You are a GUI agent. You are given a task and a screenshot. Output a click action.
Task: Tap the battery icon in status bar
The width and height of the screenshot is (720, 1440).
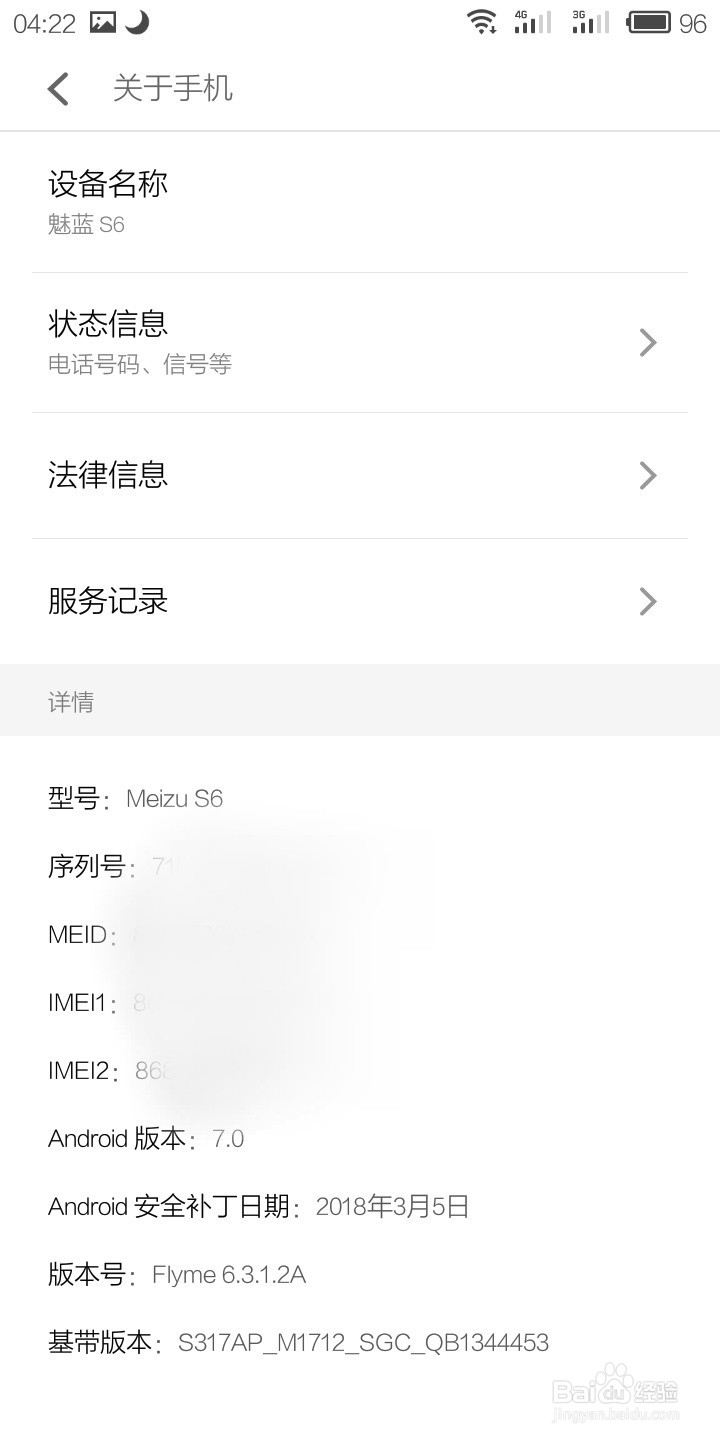652,22
